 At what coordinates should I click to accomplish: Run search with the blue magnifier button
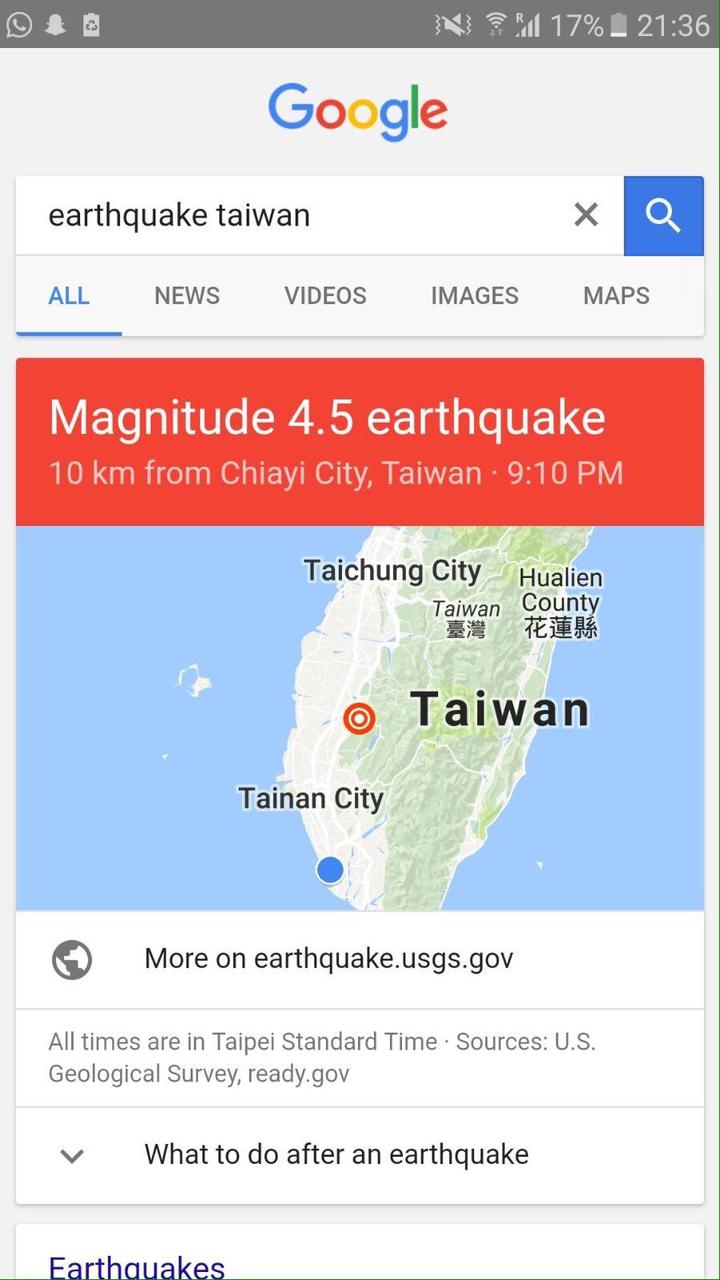pyautogui.click(x=663, y=215)
